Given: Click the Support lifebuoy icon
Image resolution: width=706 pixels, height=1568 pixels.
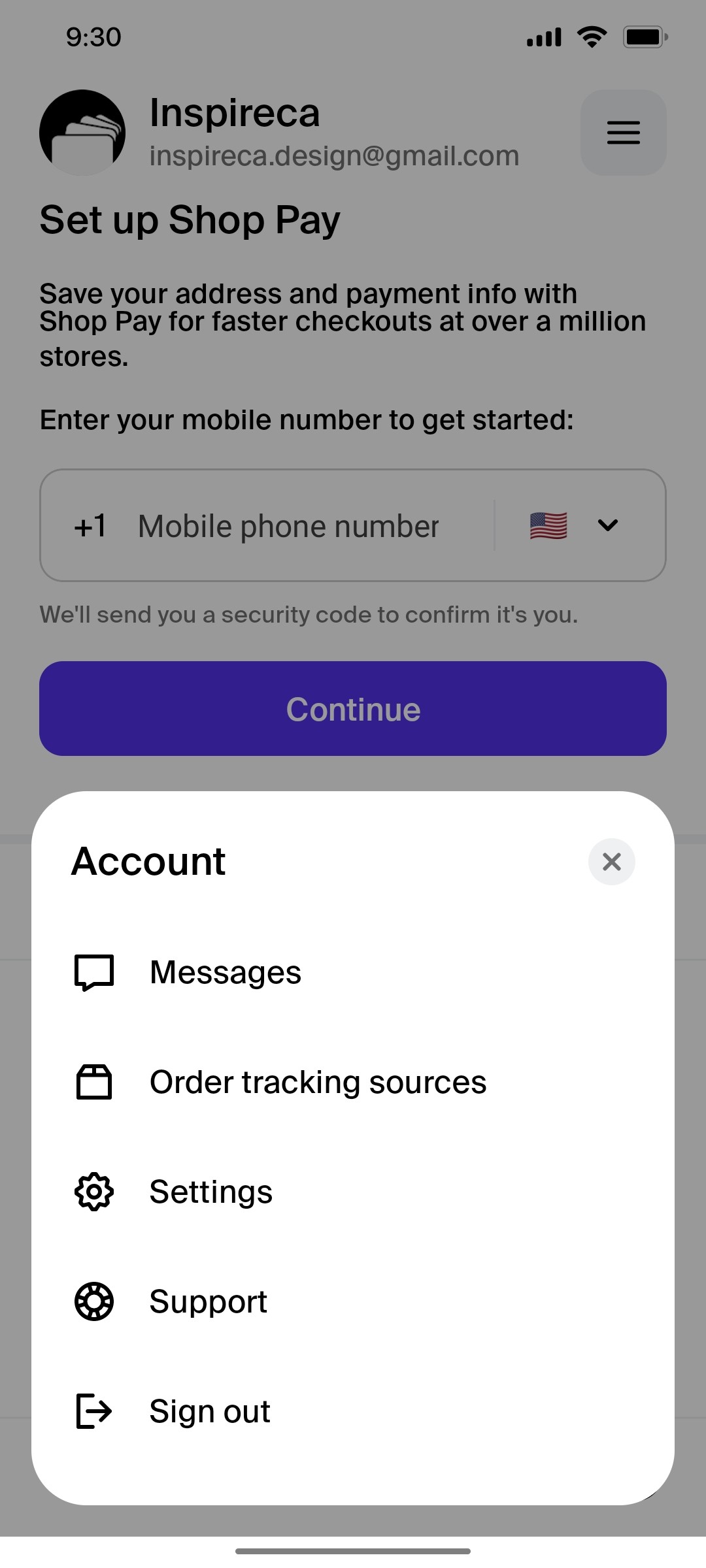Looking at the screenshot, I should pos(94,1301).
